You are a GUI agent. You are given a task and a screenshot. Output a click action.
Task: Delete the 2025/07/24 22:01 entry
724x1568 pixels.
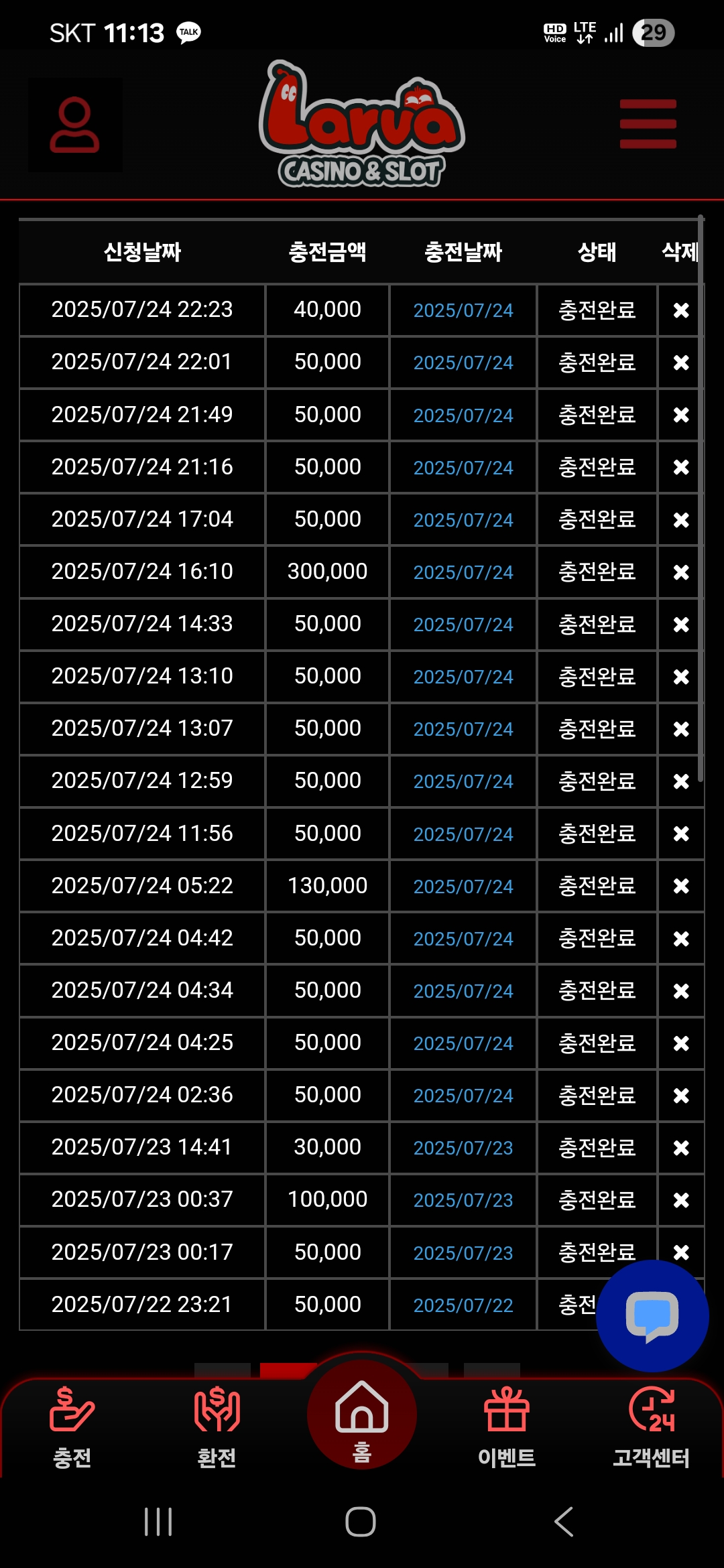681,363
